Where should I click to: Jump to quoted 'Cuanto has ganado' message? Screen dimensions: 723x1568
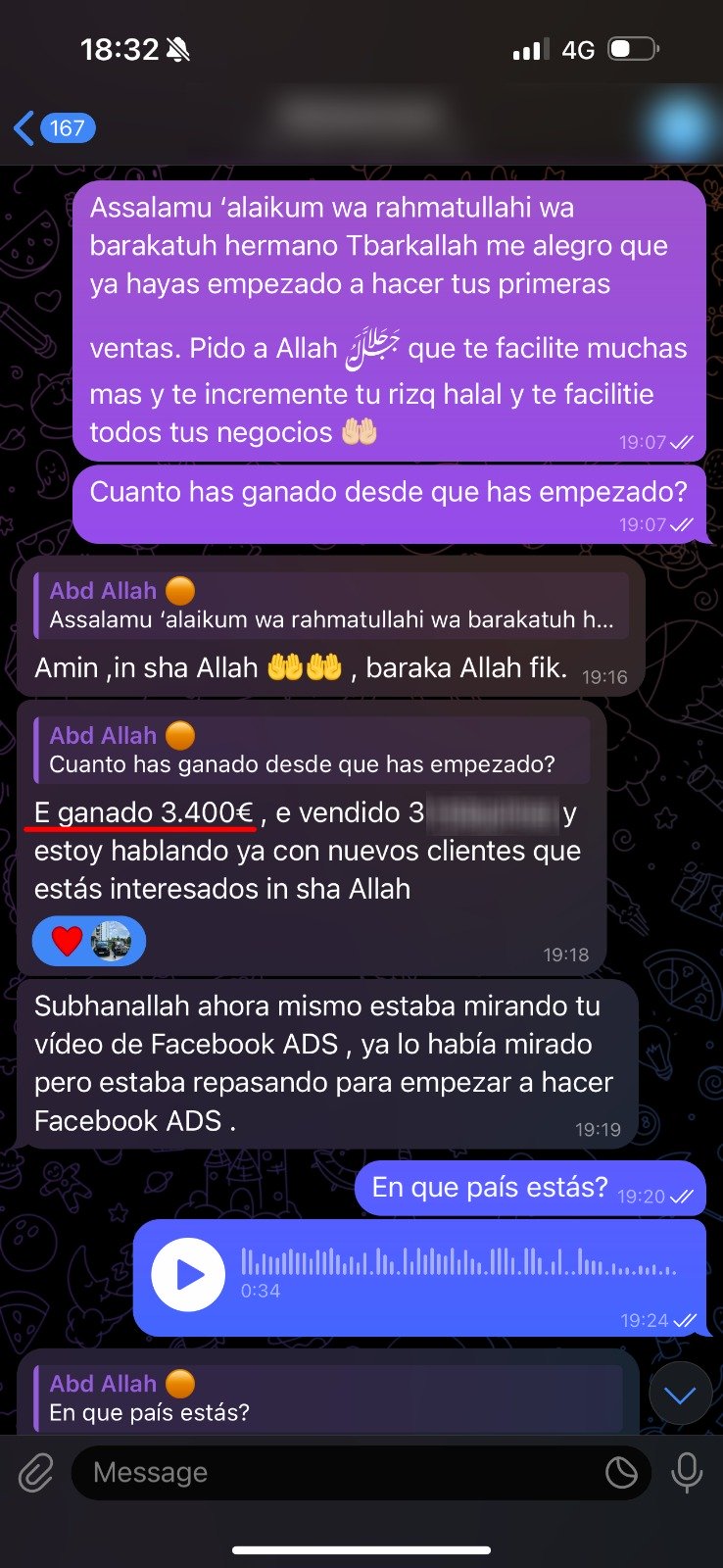tap(313, 750)
